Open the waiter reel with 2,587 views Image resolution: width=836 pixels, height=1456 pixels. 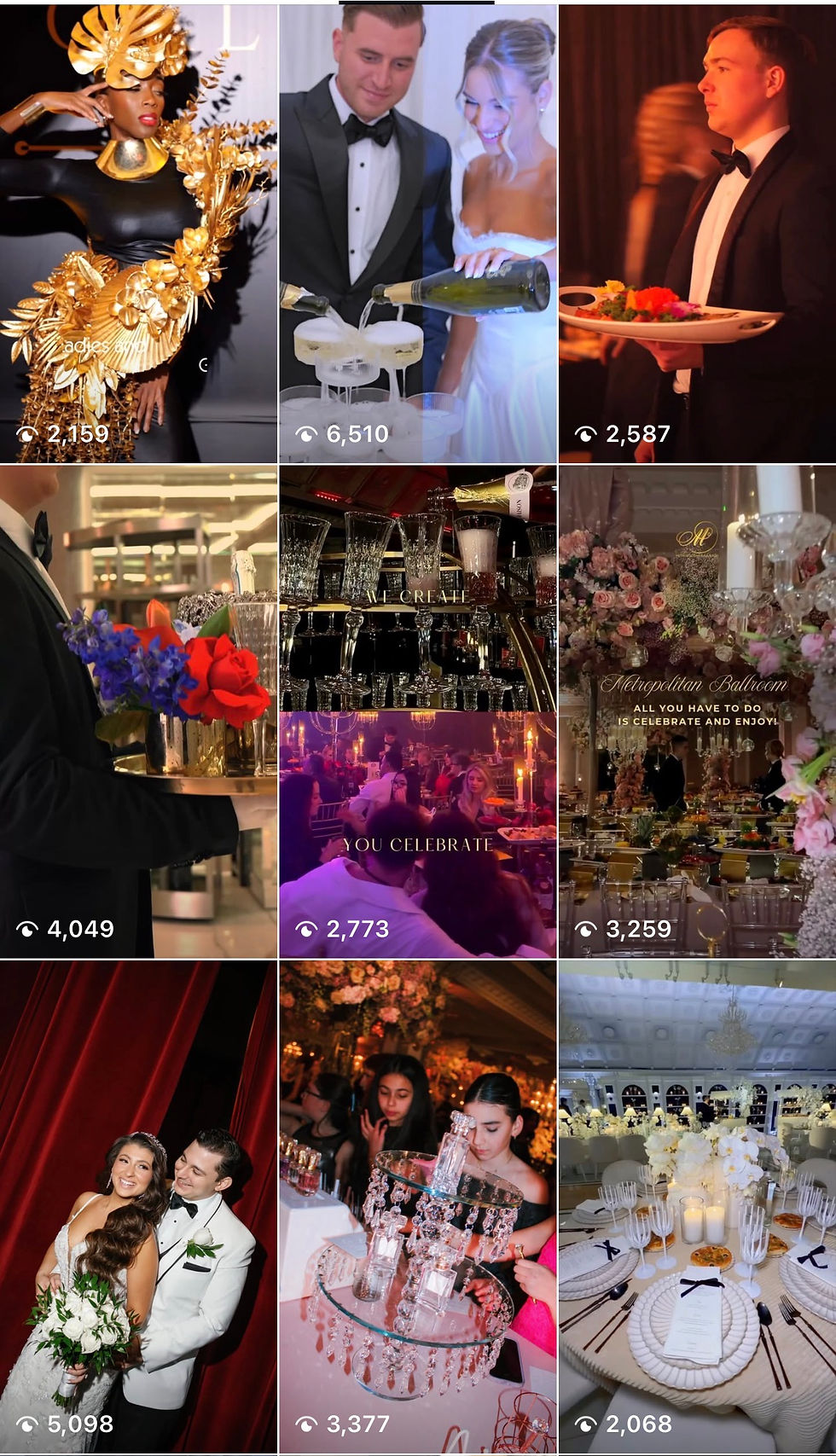697,232
